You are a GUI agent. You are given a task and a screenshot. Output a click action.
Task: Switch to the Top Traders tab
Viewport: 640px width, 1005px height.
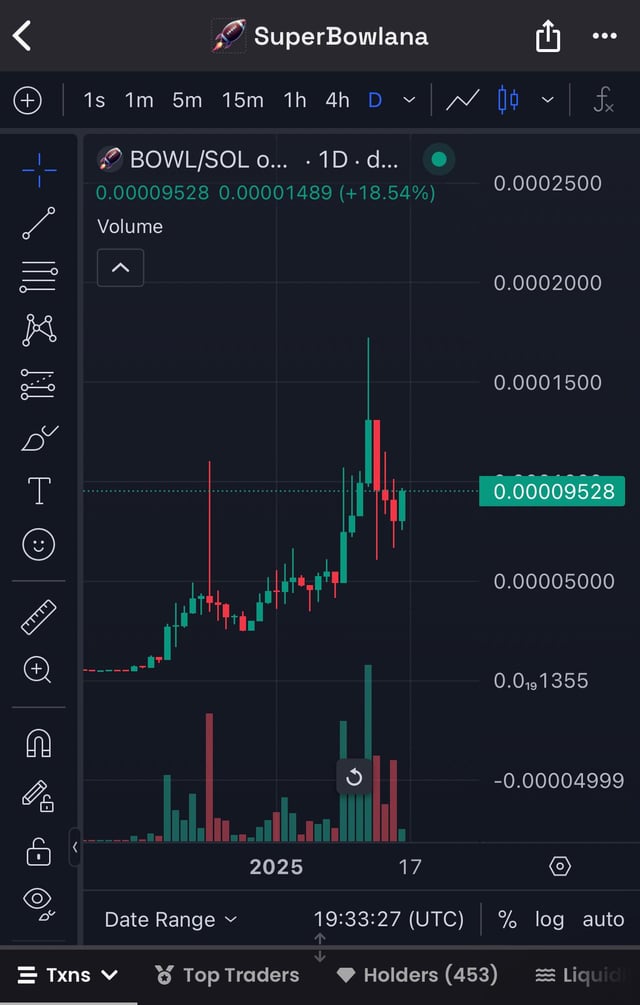point(228,975)
